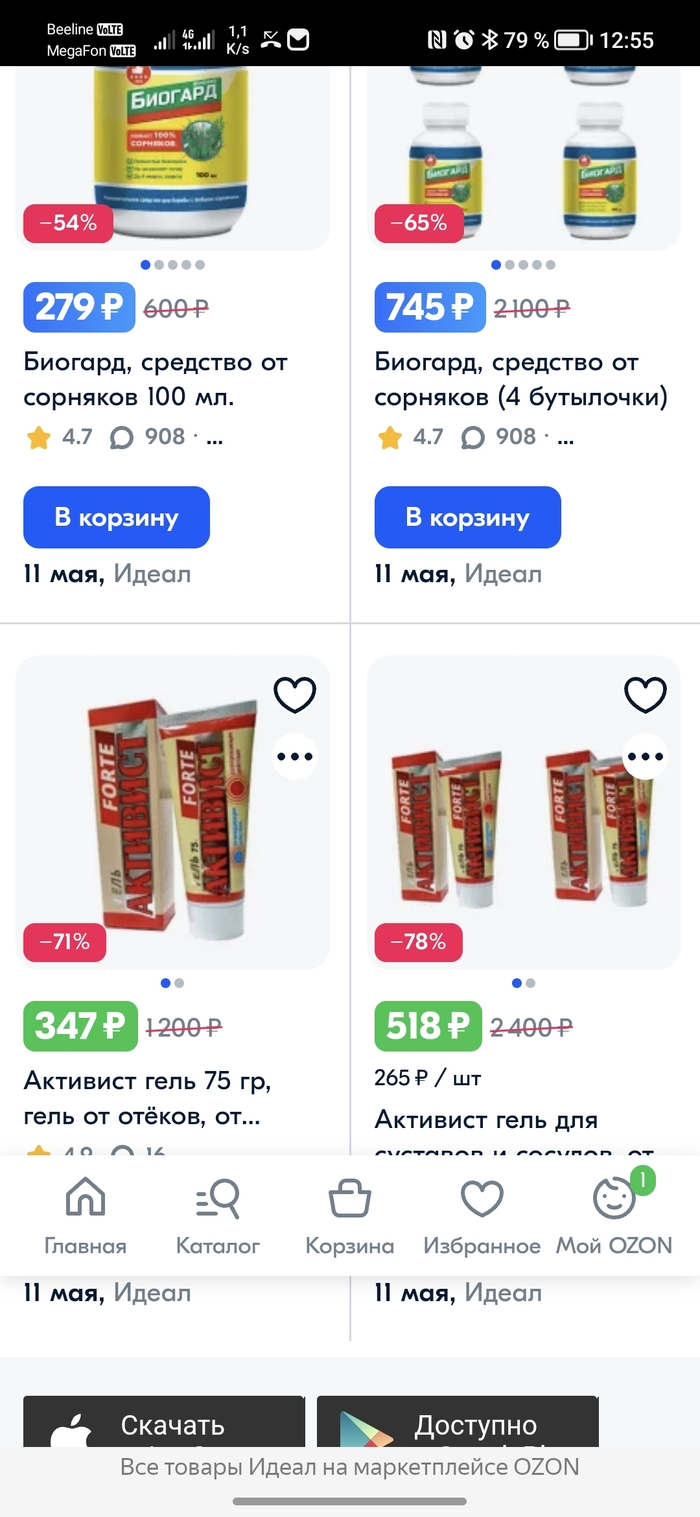Image resolution: width=700 pixels, height=1517 pixels.
Task: Favorite the Активист гель 75 гр product
Action: coord(295,694)
